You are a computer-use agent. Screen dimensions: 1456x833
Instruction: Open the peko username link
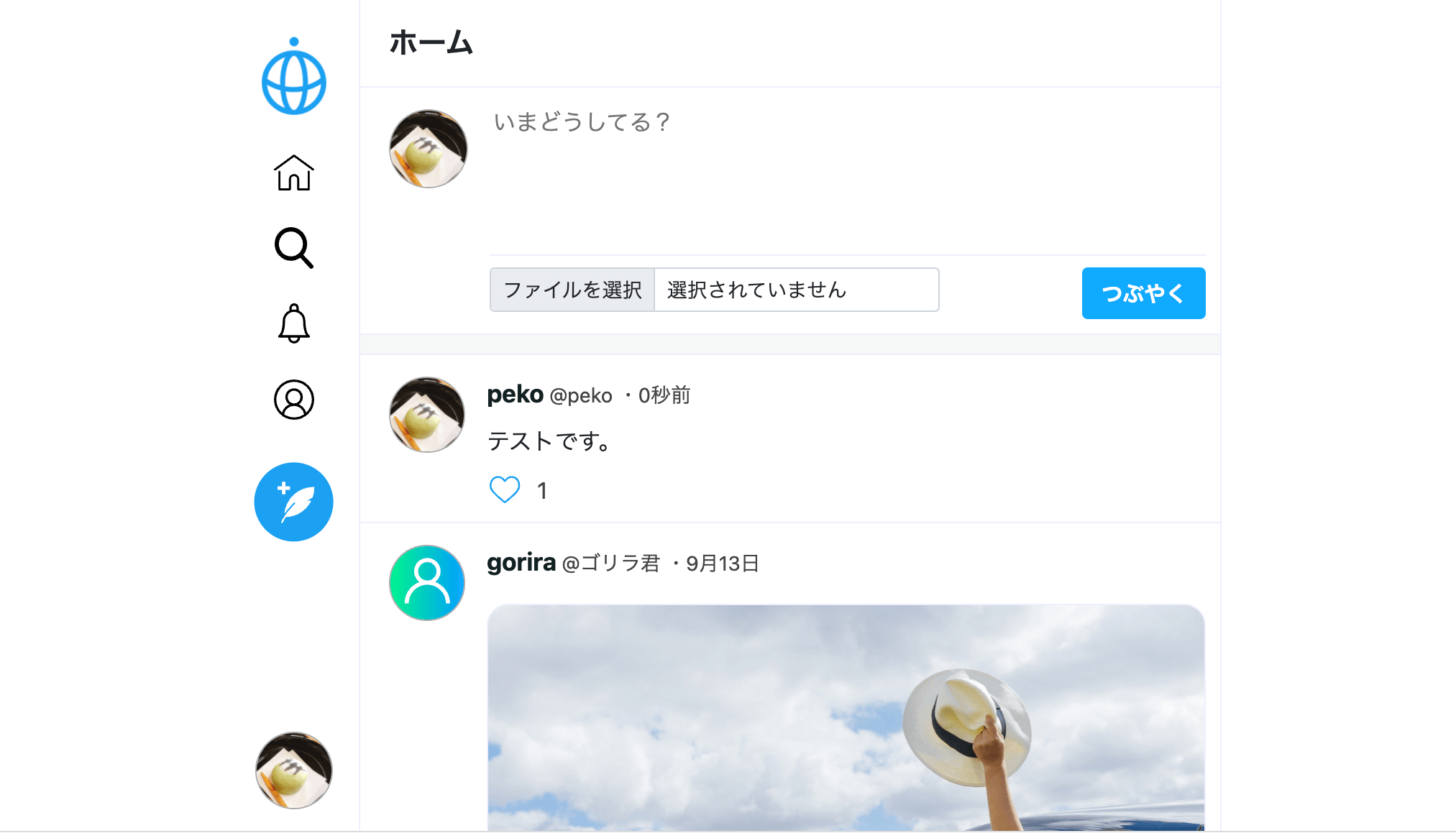pos(515,395)
